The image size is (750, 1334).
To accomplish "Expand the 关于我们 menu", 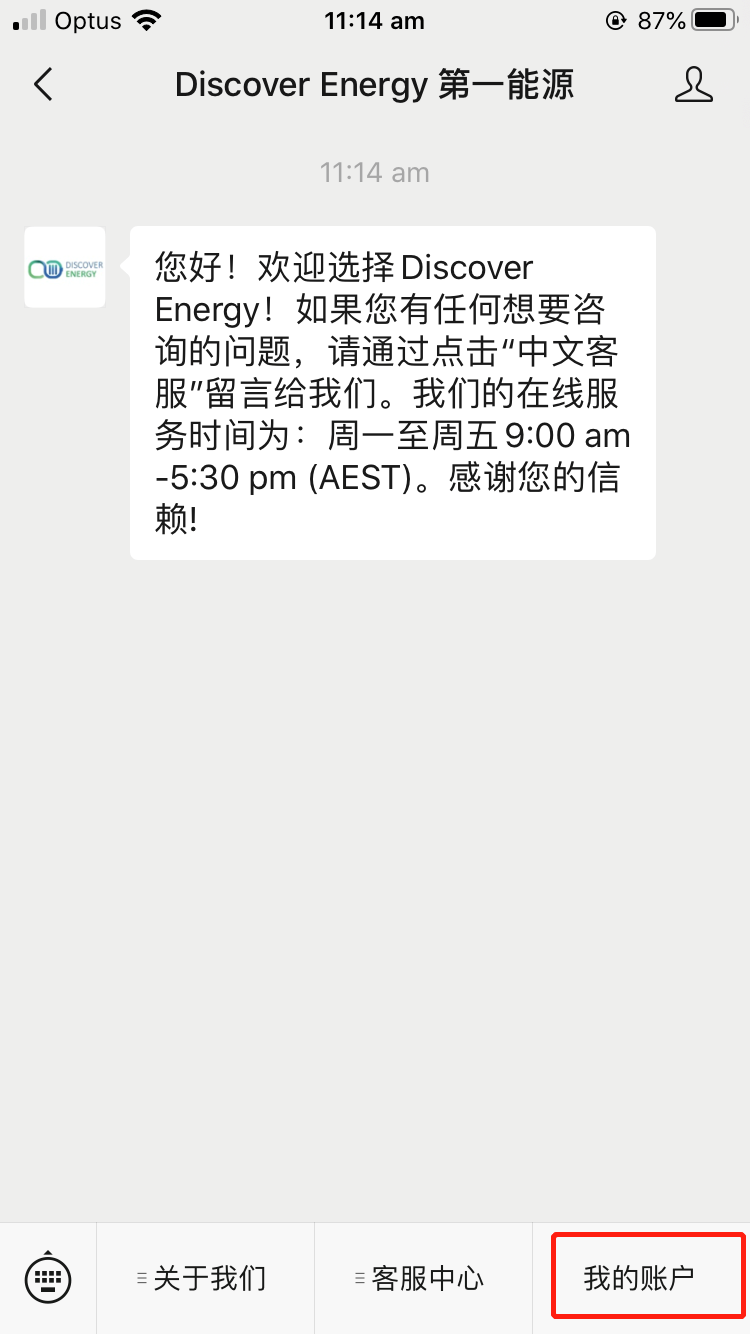I will tap(205, 1277).
